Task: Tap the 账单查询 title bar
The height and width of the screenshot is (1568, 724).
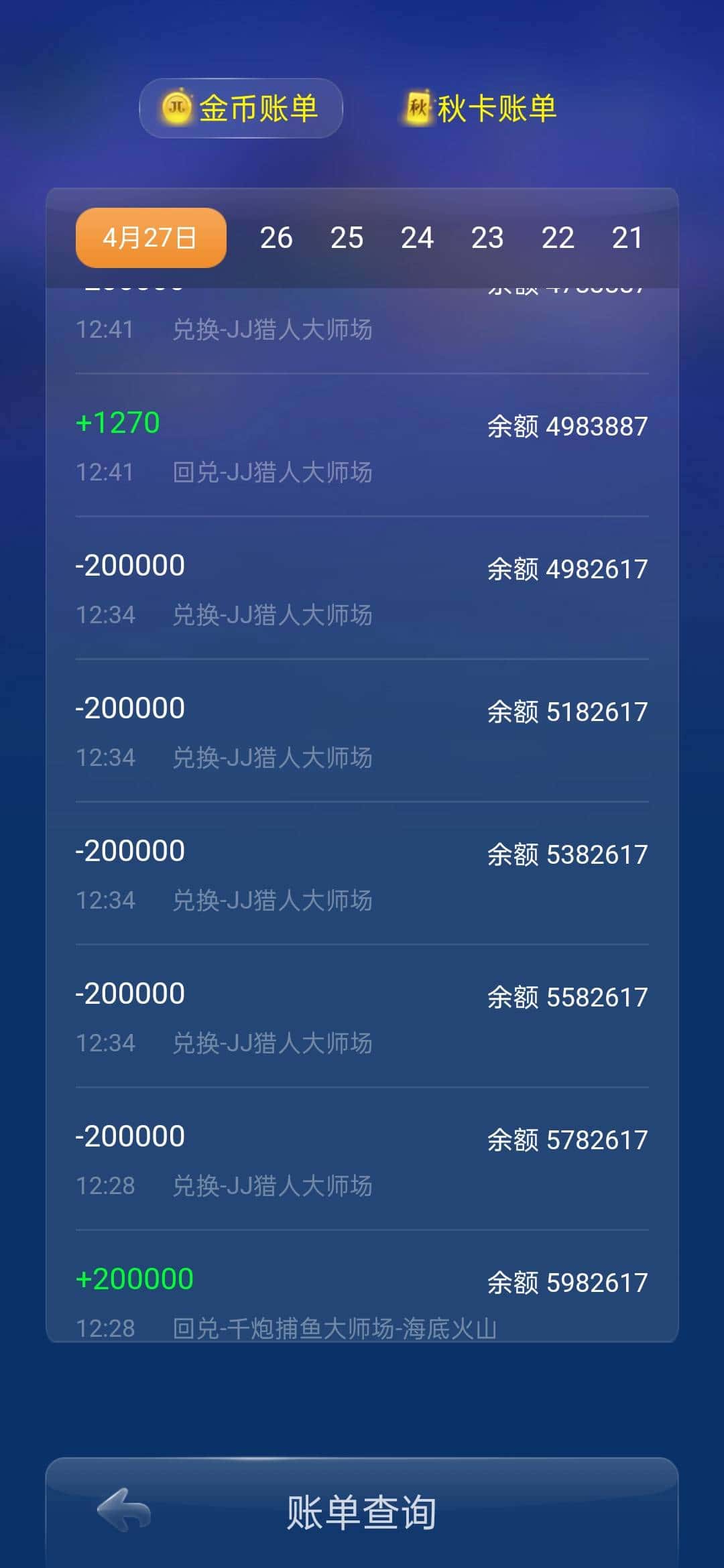Action: [x=362, y=1512]
